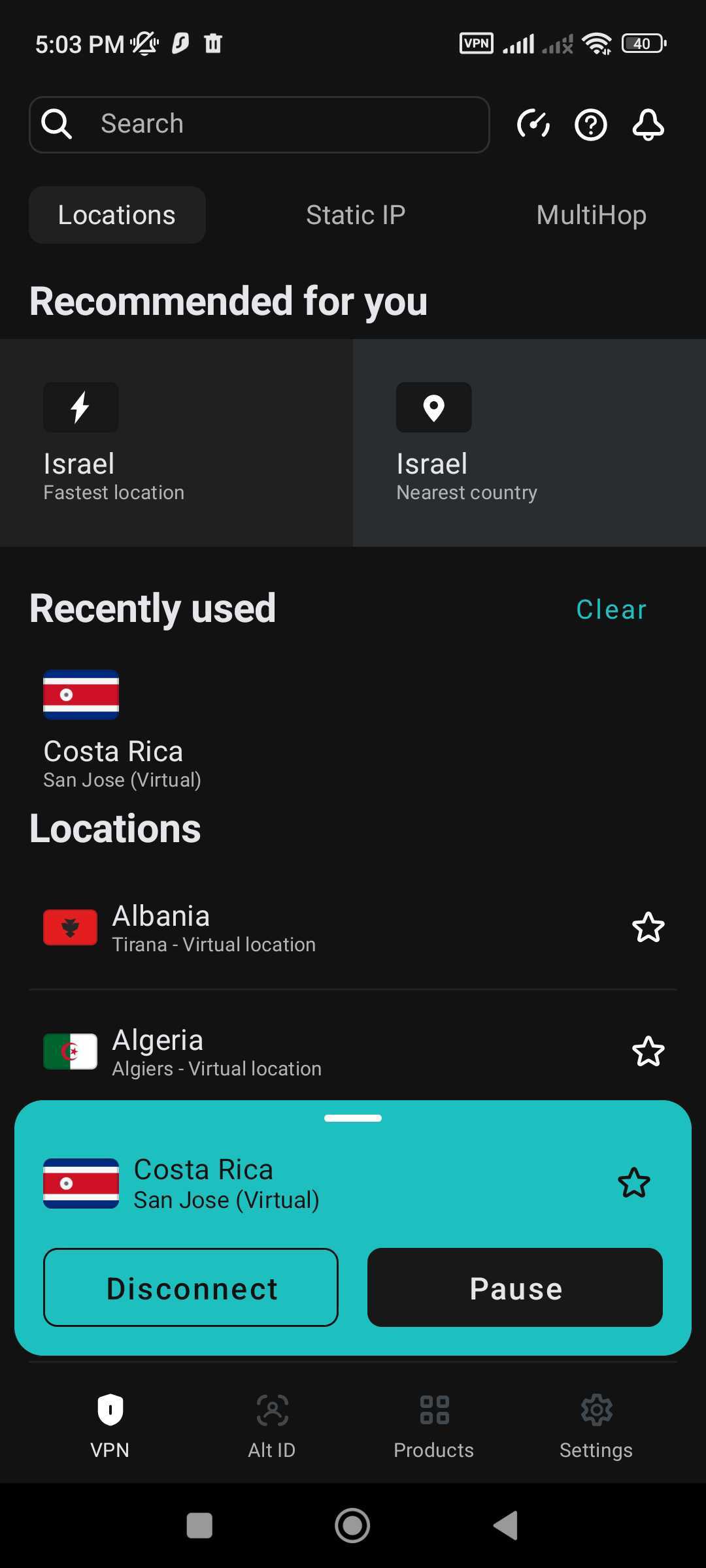Favorite the Algeria location

coord(648,1052)
